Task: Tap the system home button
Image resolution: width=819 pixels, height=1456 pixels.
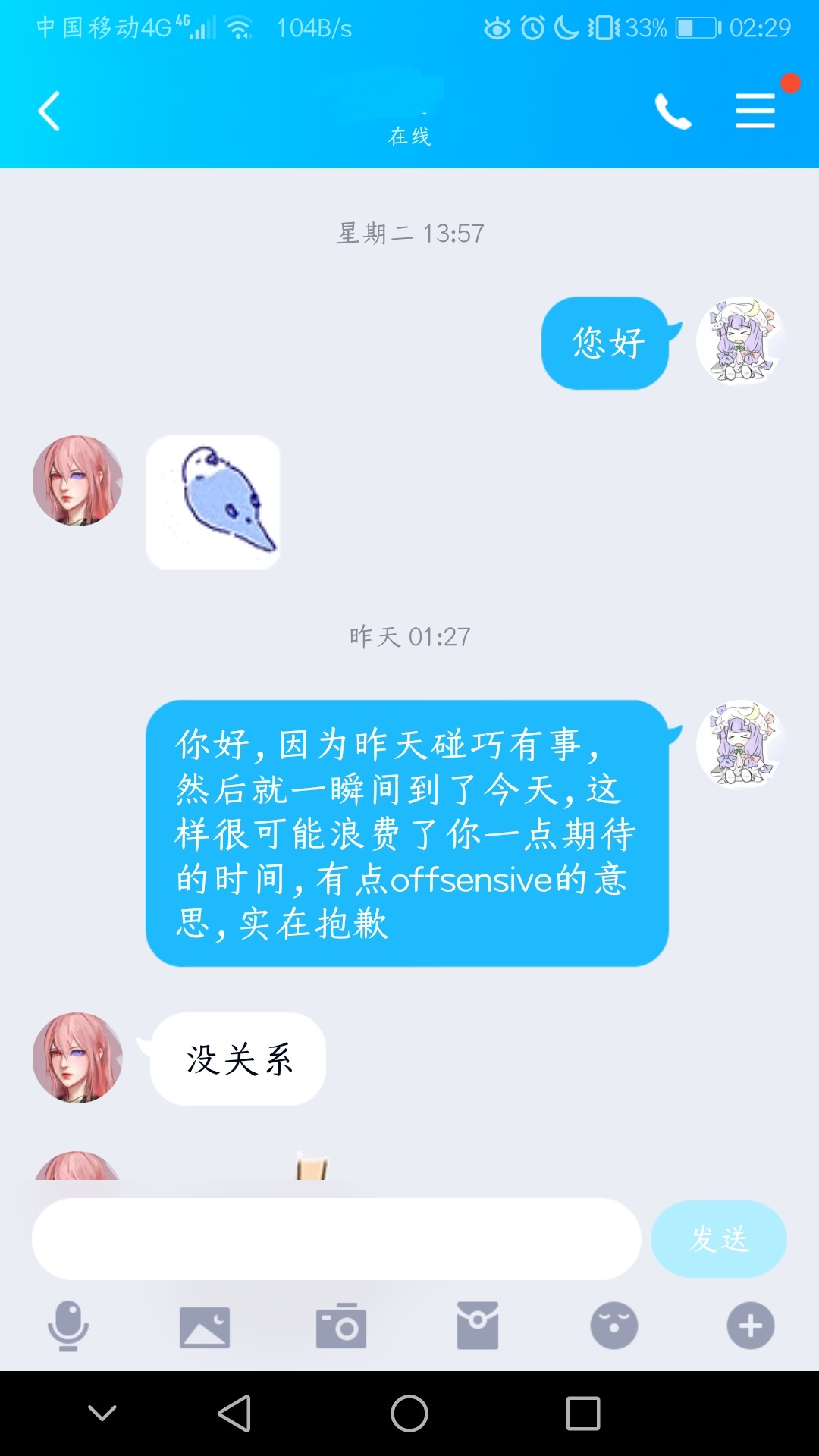Action: [x=409, y=1414]
